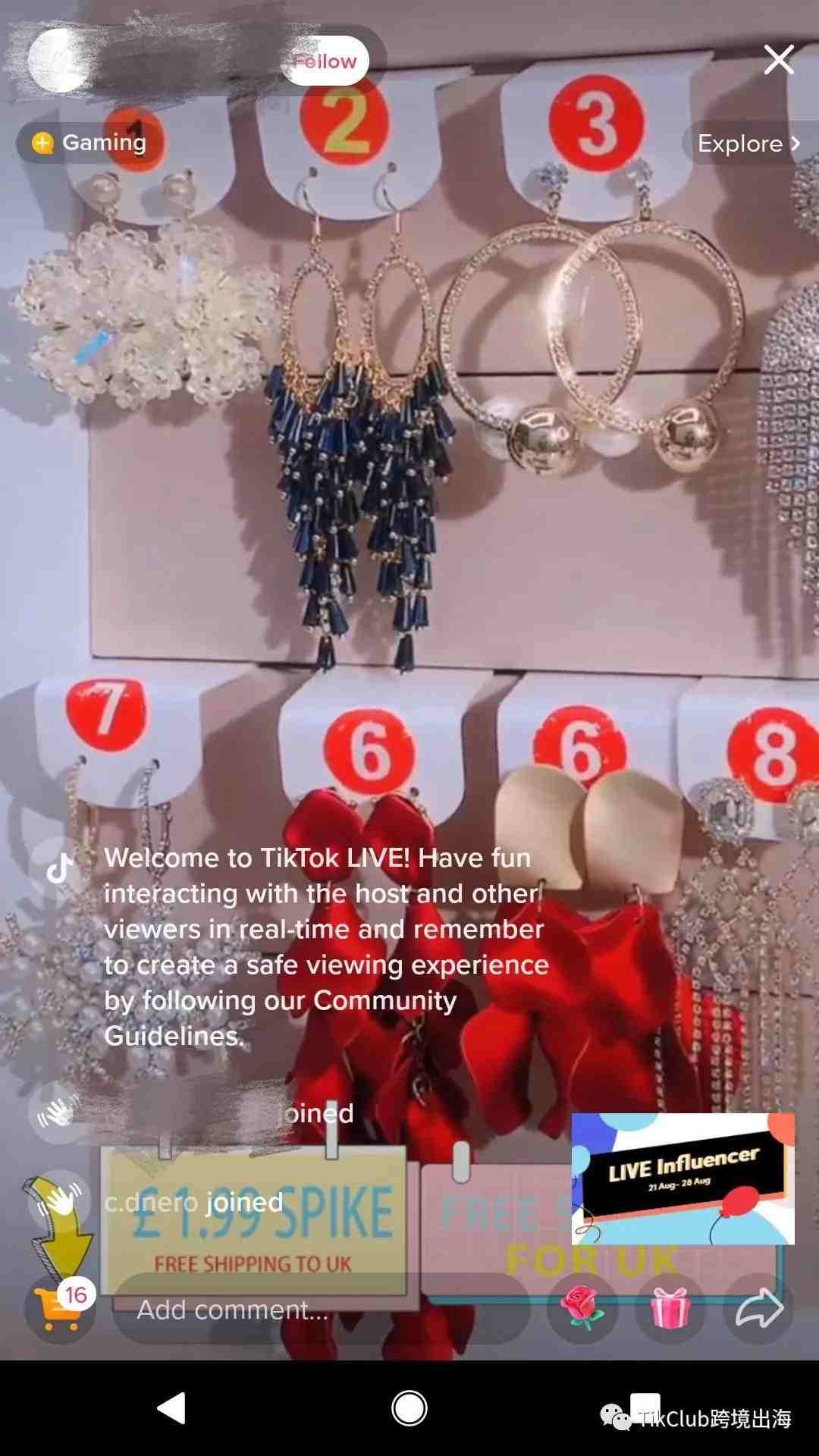Image resolution: width=819 pixels, height=1456 pixels.
Task: Follow the live host
Action: click(x=325, y=61)
